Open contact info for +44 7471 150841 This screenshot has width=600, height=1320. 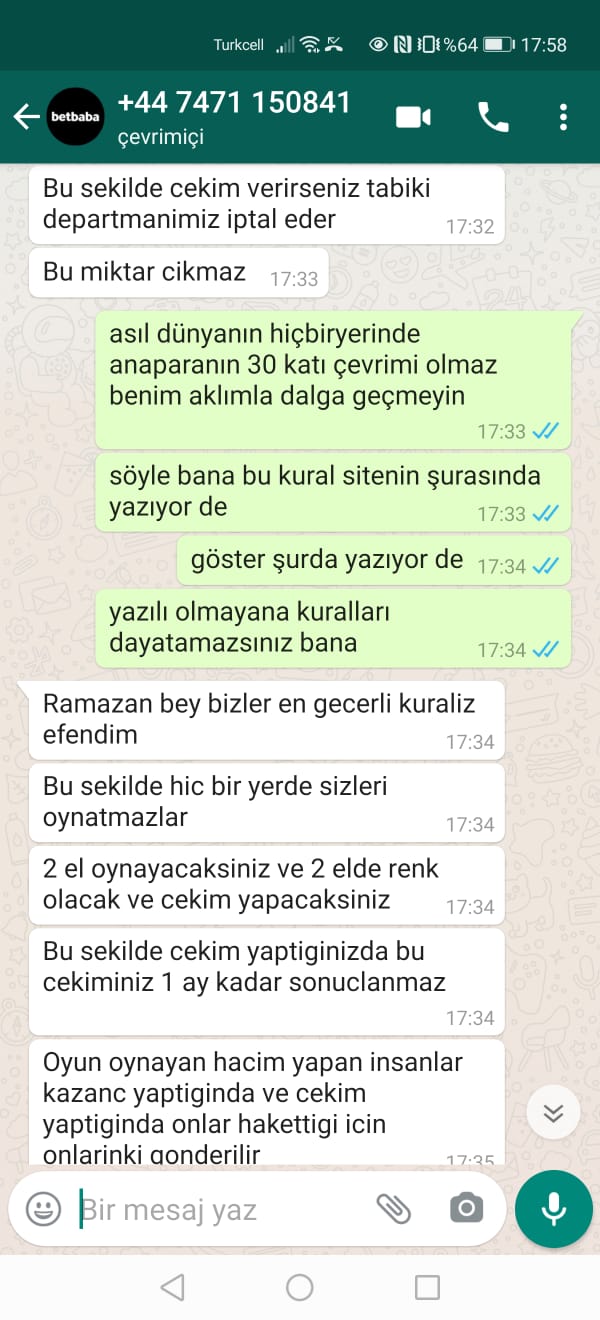234,117
